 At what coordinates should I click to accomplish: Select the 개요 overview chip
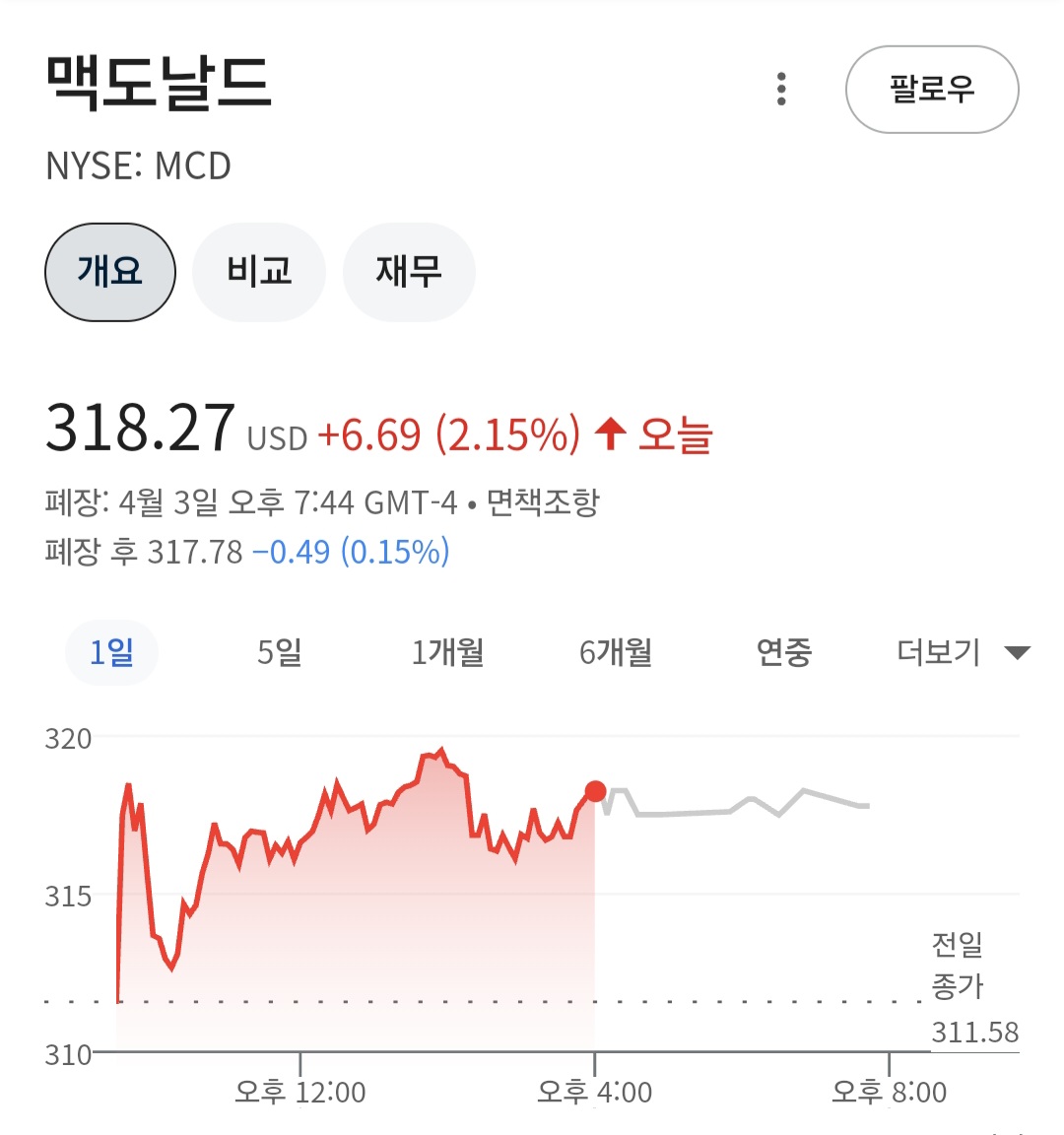pyautogui.click(x=110, y=272)
